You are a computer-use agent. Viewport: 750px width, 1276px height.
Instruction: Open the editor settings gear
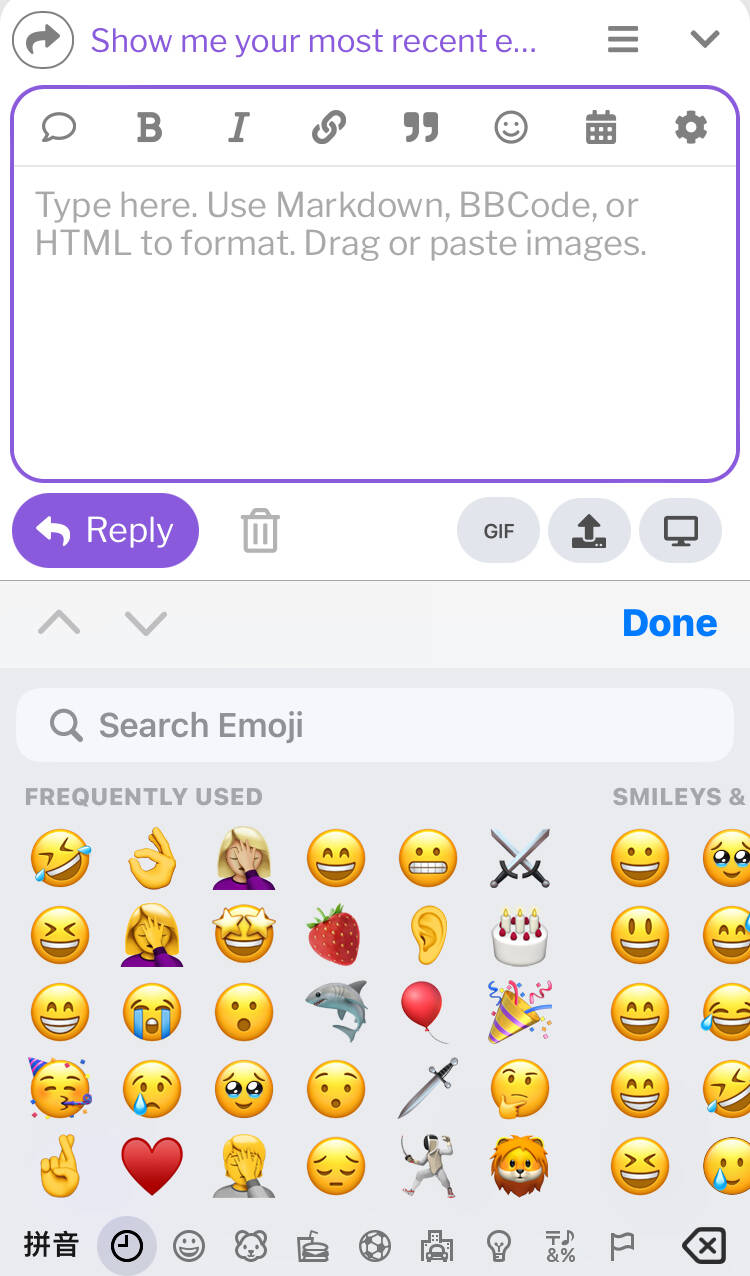(691, 128)
